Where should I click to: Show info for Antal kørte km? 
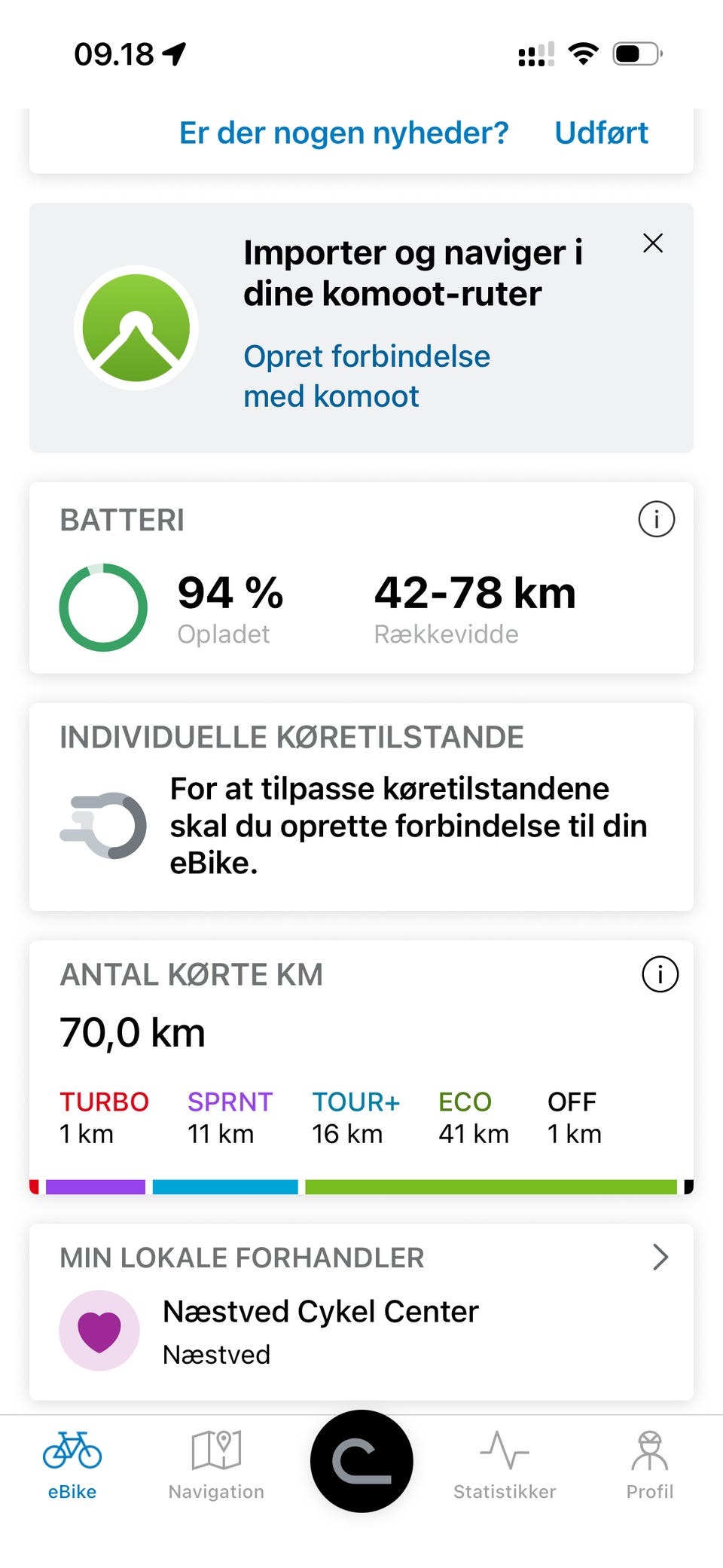pos(660,974)
